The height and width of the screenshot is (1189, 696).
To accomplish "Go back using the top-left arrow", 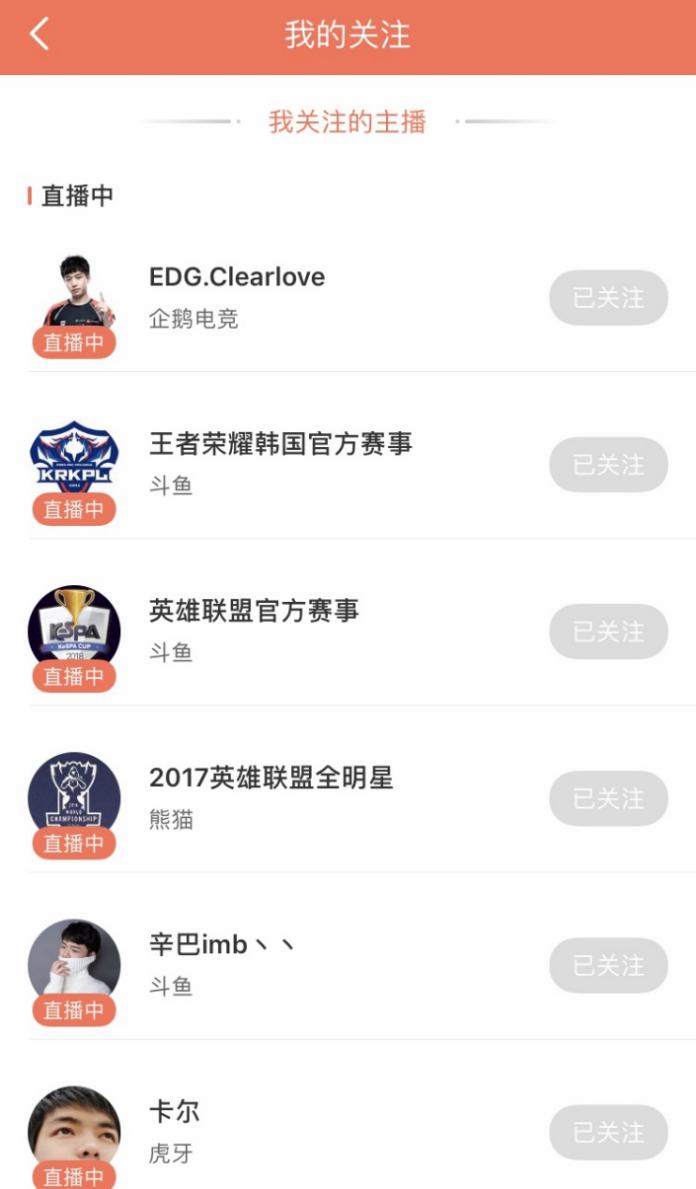I will (x=39, y=35).
